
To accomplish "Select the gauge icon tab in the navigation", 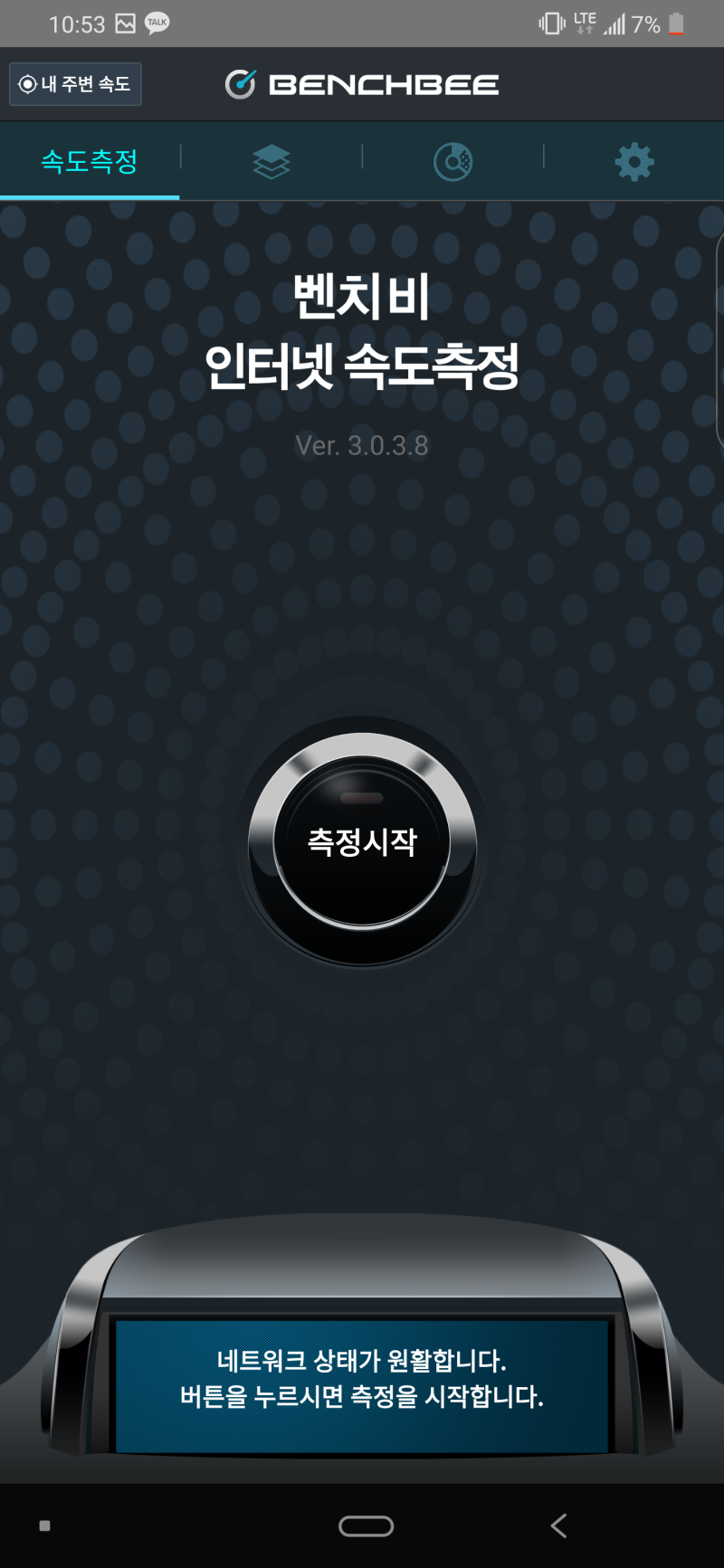I will [x=452, y=161].
